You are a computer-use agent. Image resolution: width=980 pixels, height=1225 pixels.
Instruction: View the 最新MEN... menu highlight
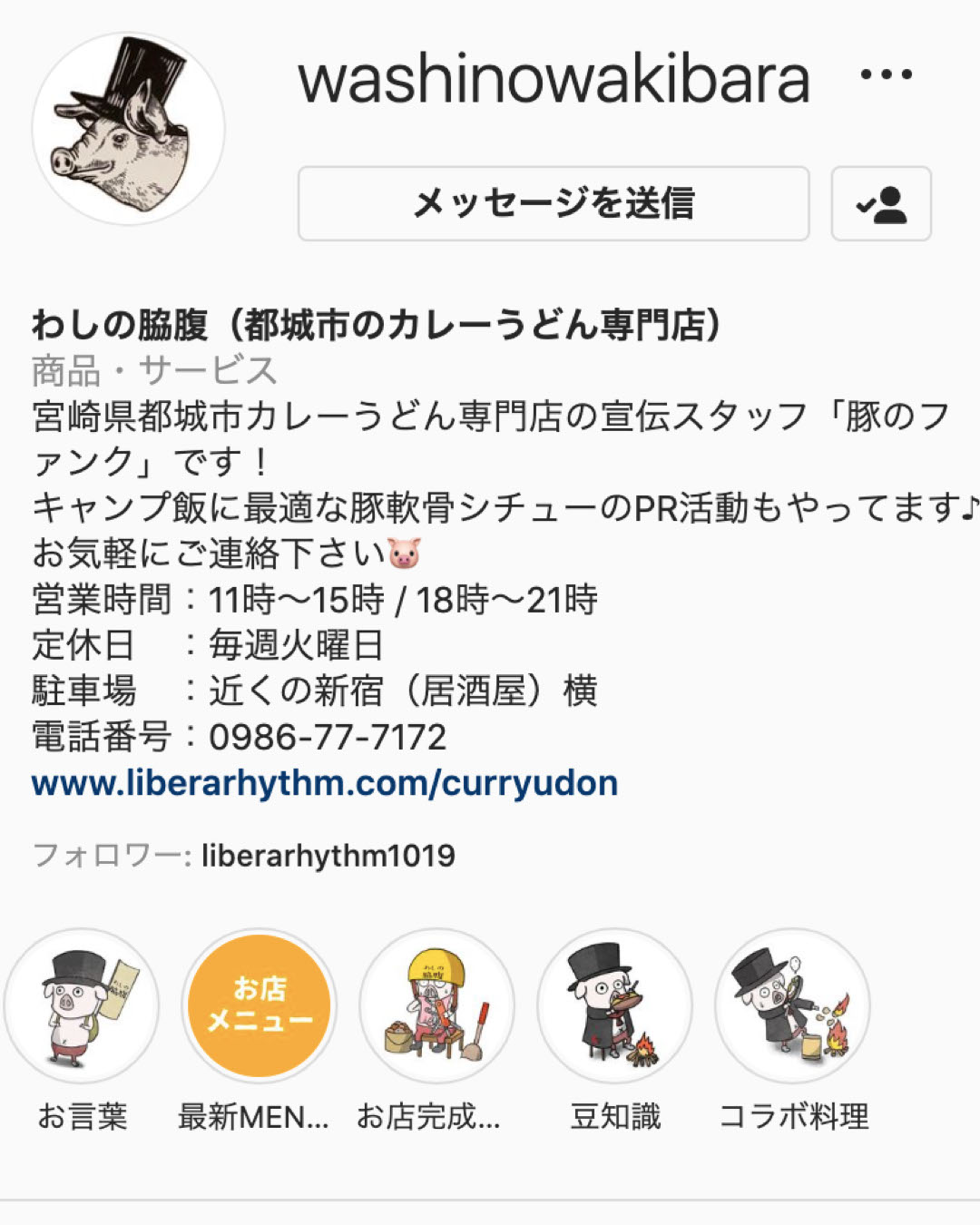pyautogui.click(x=260, y=1005)
